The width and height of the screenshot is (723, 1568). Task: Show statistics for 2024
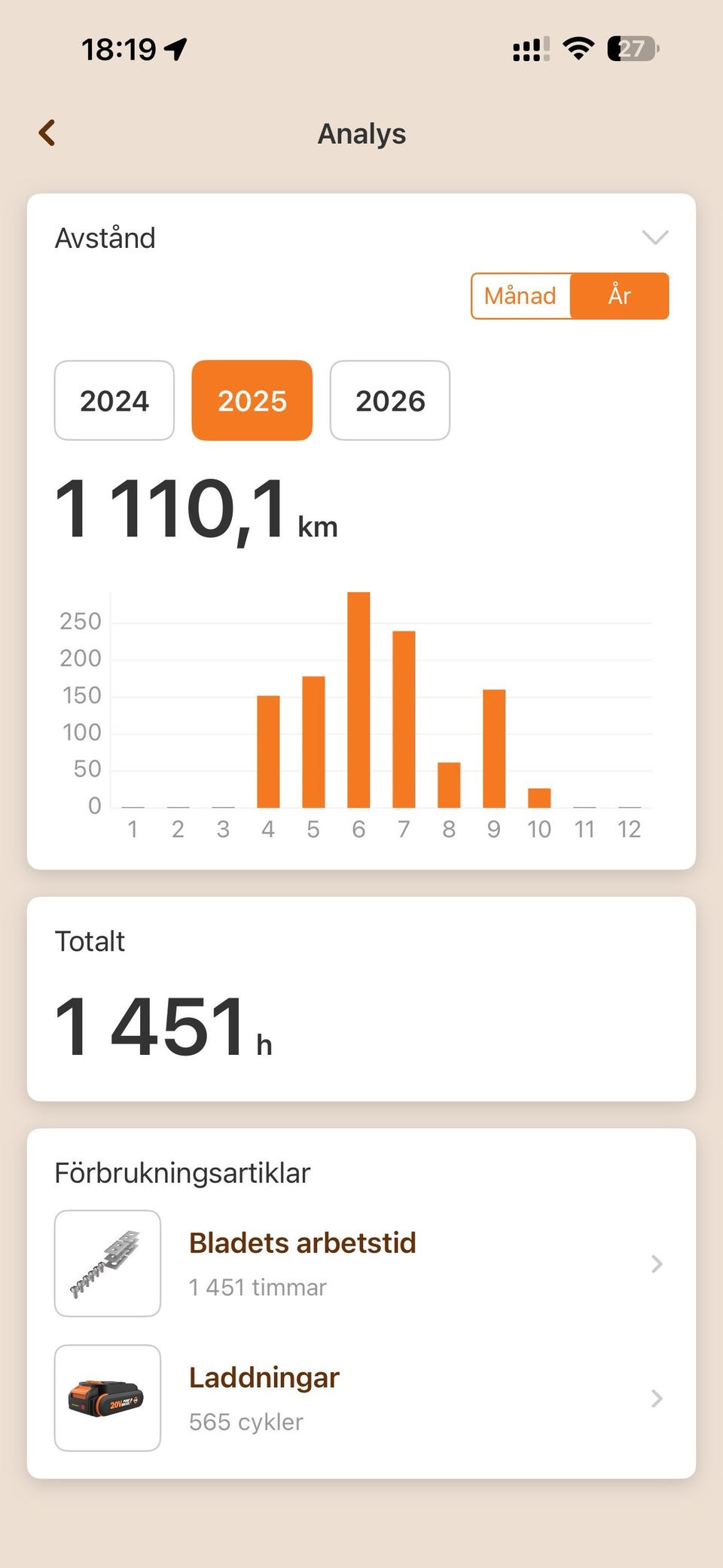pos(114,401)
